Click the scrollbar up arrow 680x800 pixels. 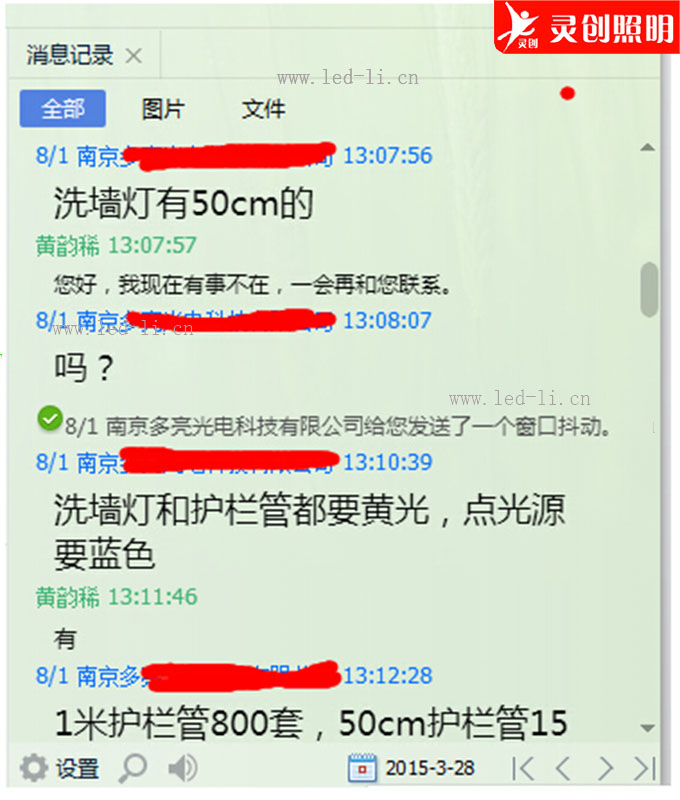pyautogui.click(x=648, y=148)
